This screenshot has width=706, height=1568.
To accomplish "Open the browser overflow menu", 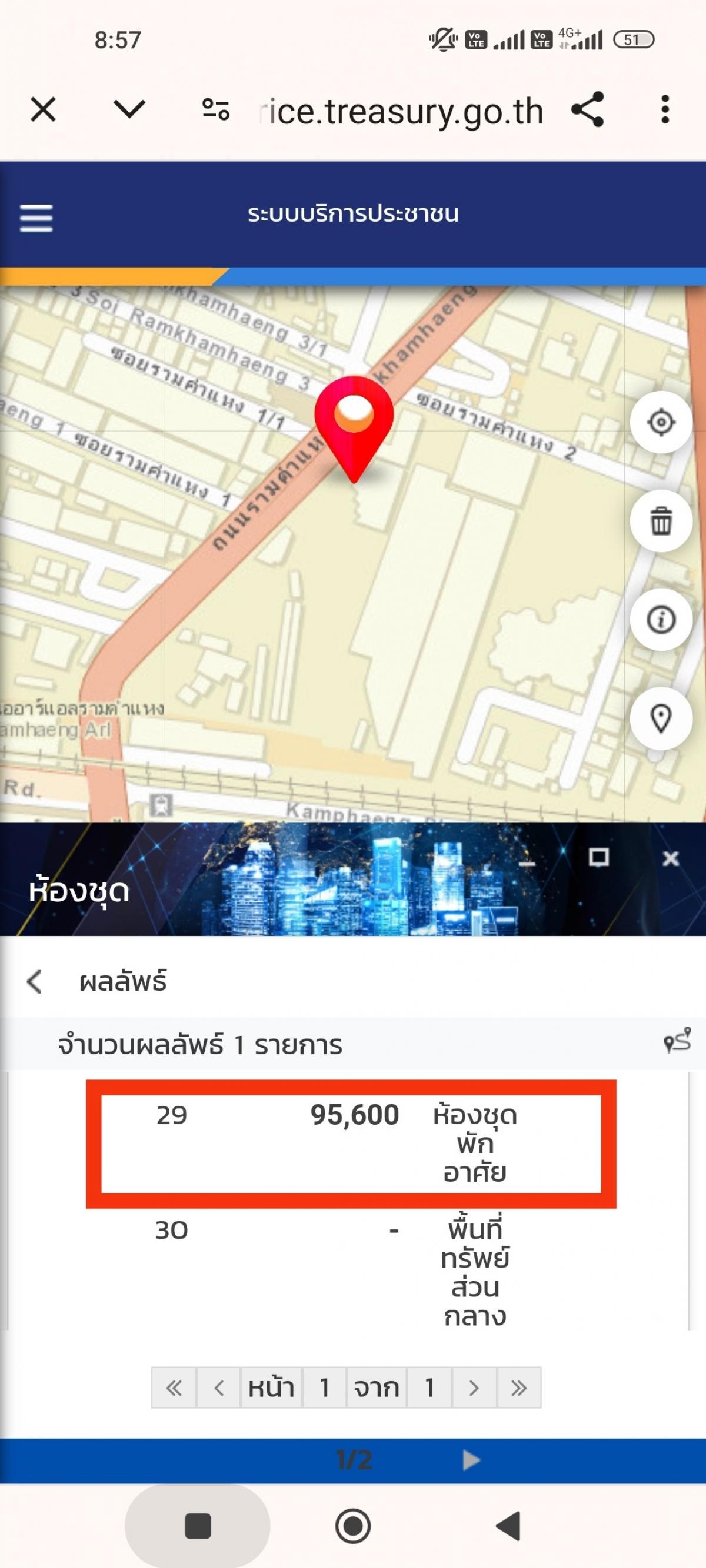I will pos(665,110).
